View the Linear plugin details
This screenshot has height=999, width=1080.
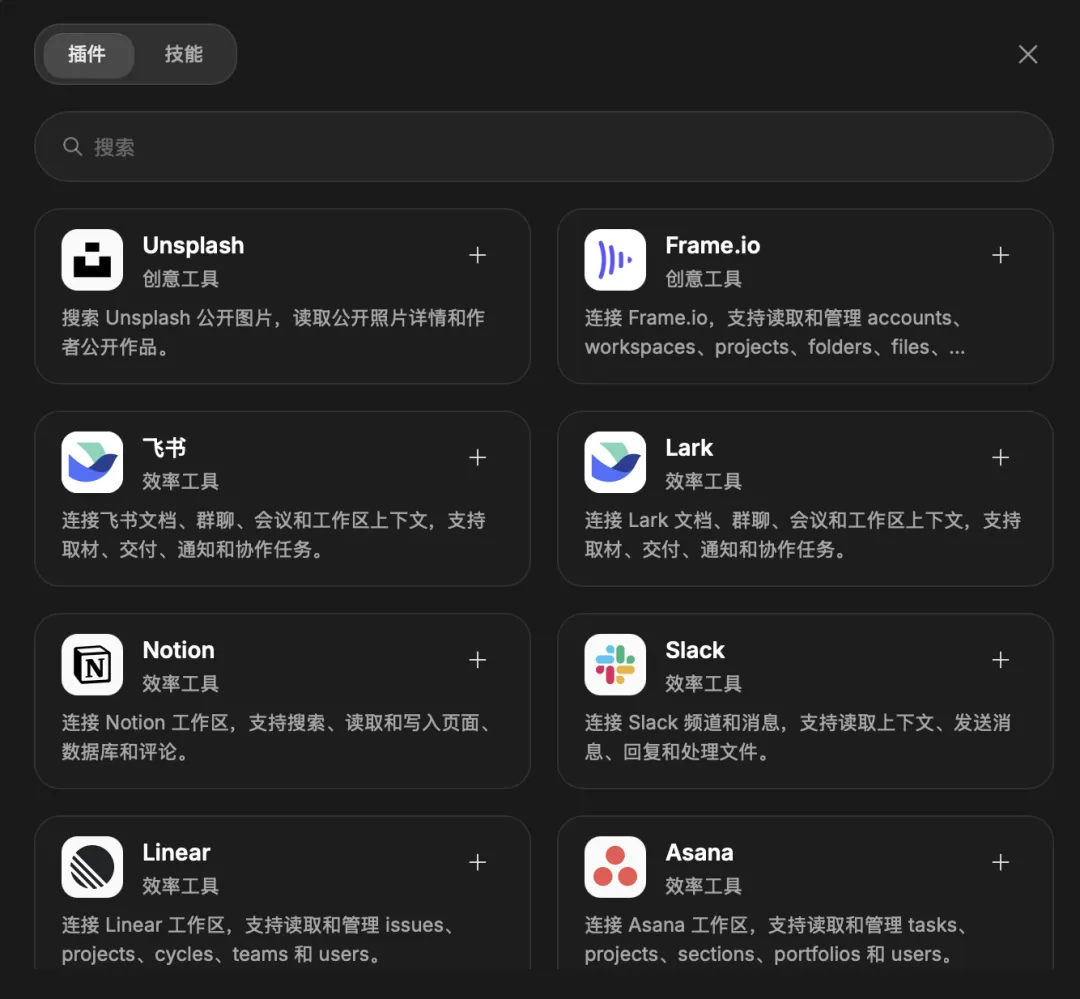tap(282, 894)
